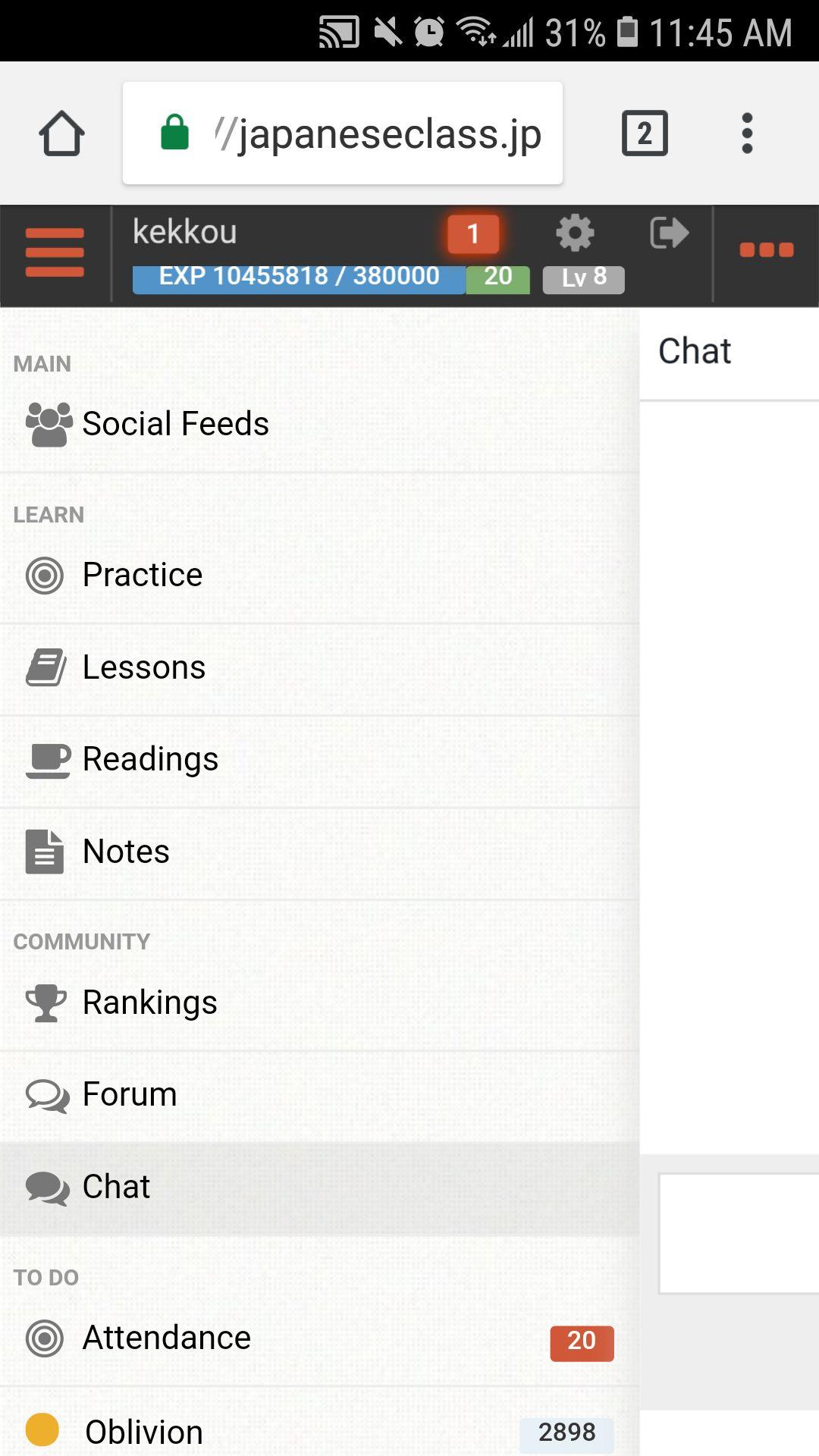Screen dimensions: 819x1456
Task: Go to Practice
Action: point(143,575)
